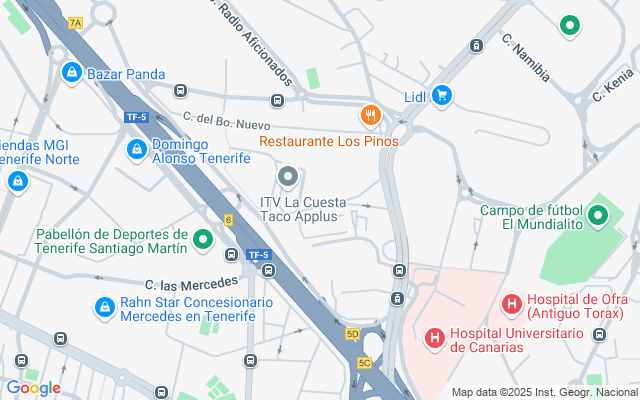Open the Domingo Alonso Tenerife marker
Image resolution: width=640 pixels, height=400 pixels.
click(137, 150)
